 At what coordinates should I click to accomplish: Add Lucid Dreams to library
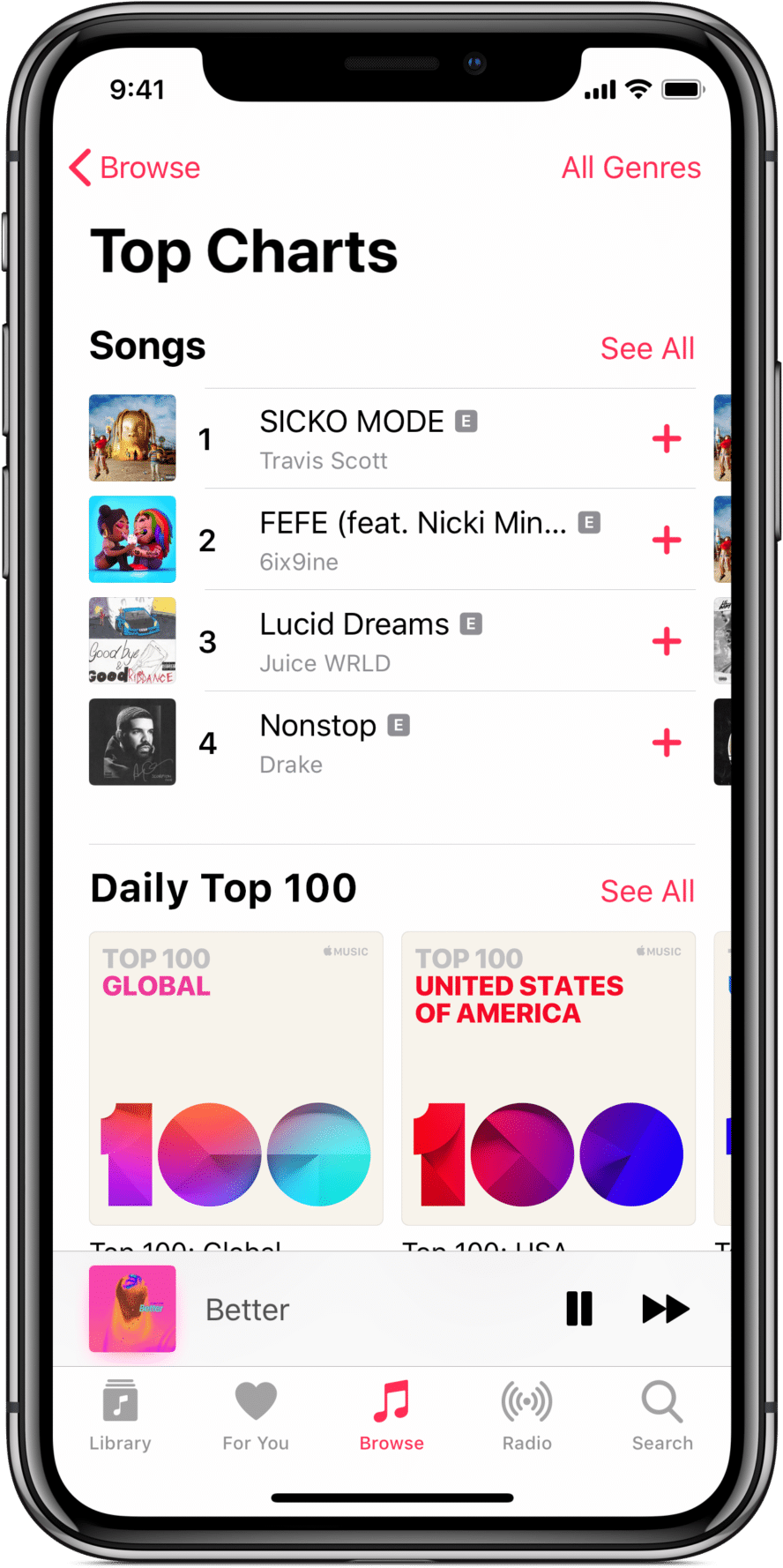[x=667, y=641]
